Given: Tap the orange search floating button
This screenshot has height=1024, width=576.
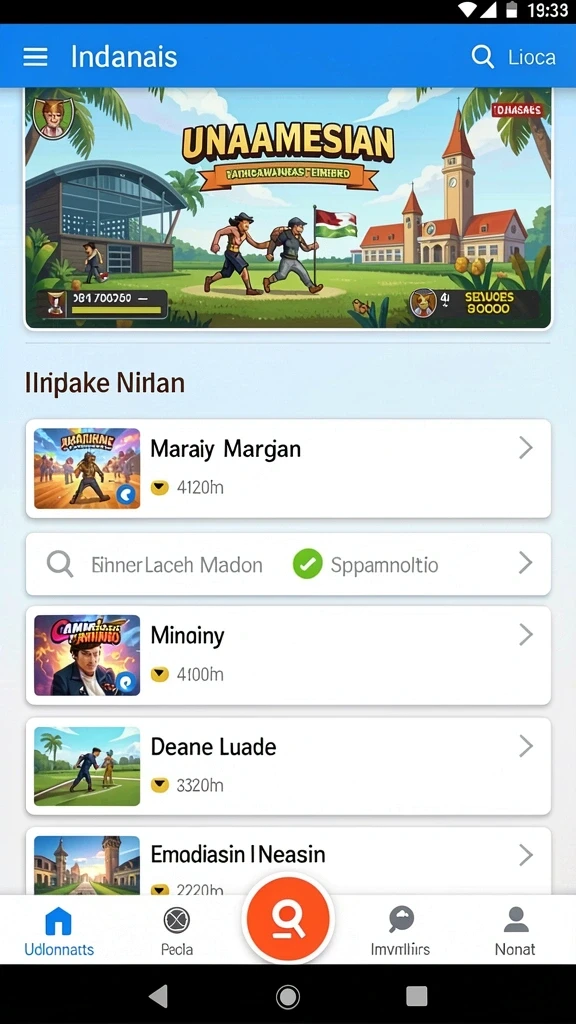Looking at the screenshot, I should (287, 919).
